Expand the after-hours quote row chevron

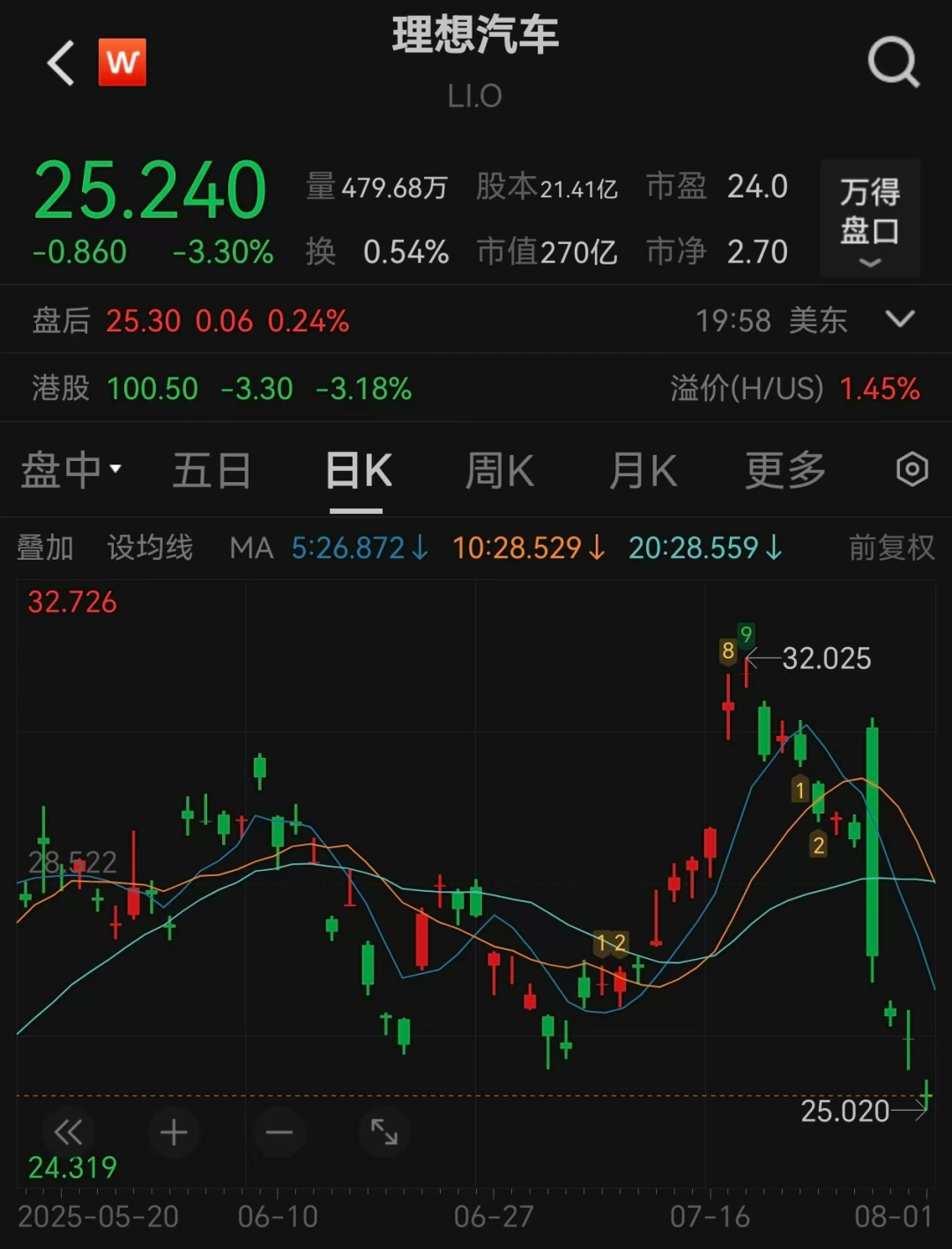(898, 319)
